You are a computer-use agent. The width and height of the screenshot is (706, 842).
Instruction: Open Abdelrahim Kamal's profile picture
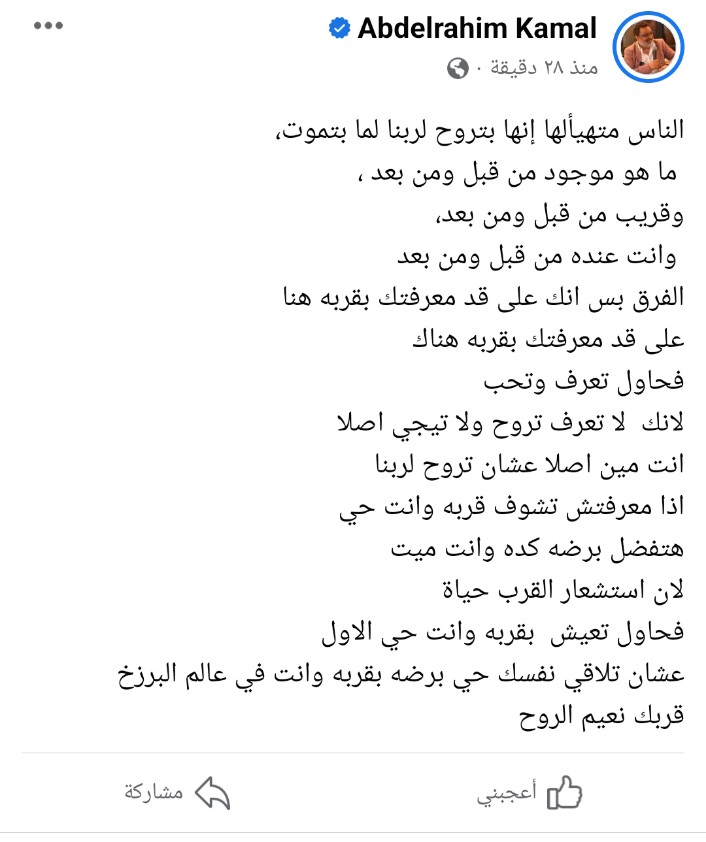pos(653,47)
